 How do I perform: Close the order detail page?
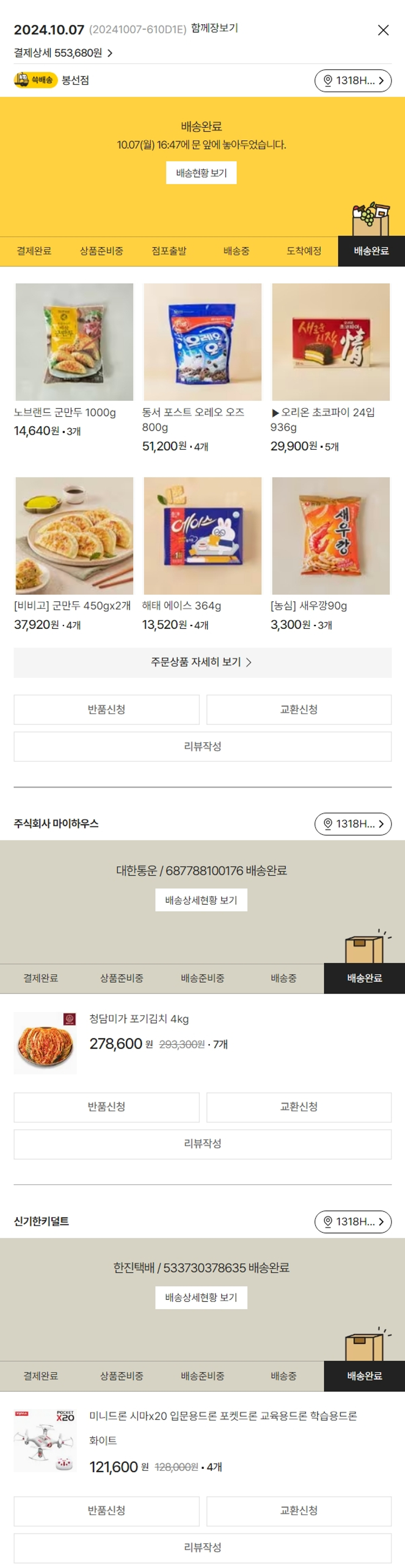coord(382,30)
